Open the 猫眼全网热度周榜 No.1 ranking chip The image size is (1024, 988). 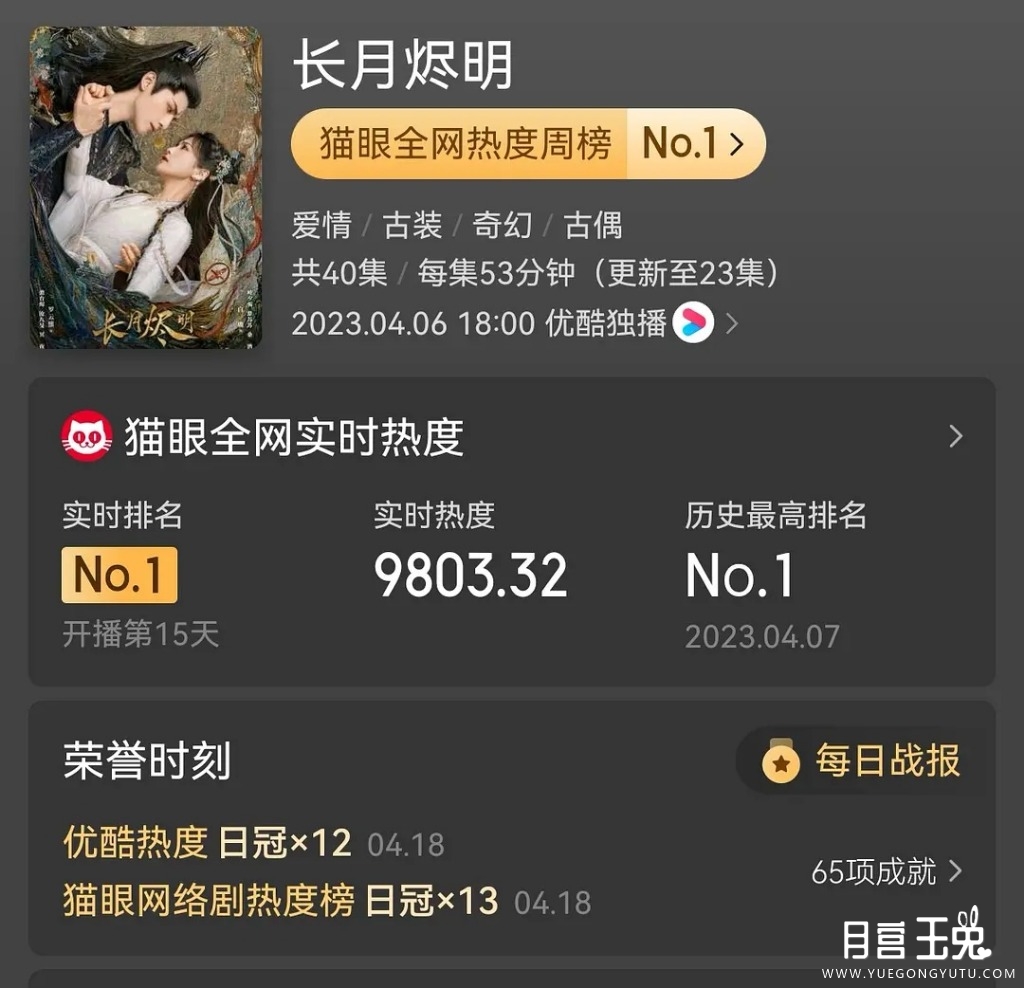pos(528,144)
